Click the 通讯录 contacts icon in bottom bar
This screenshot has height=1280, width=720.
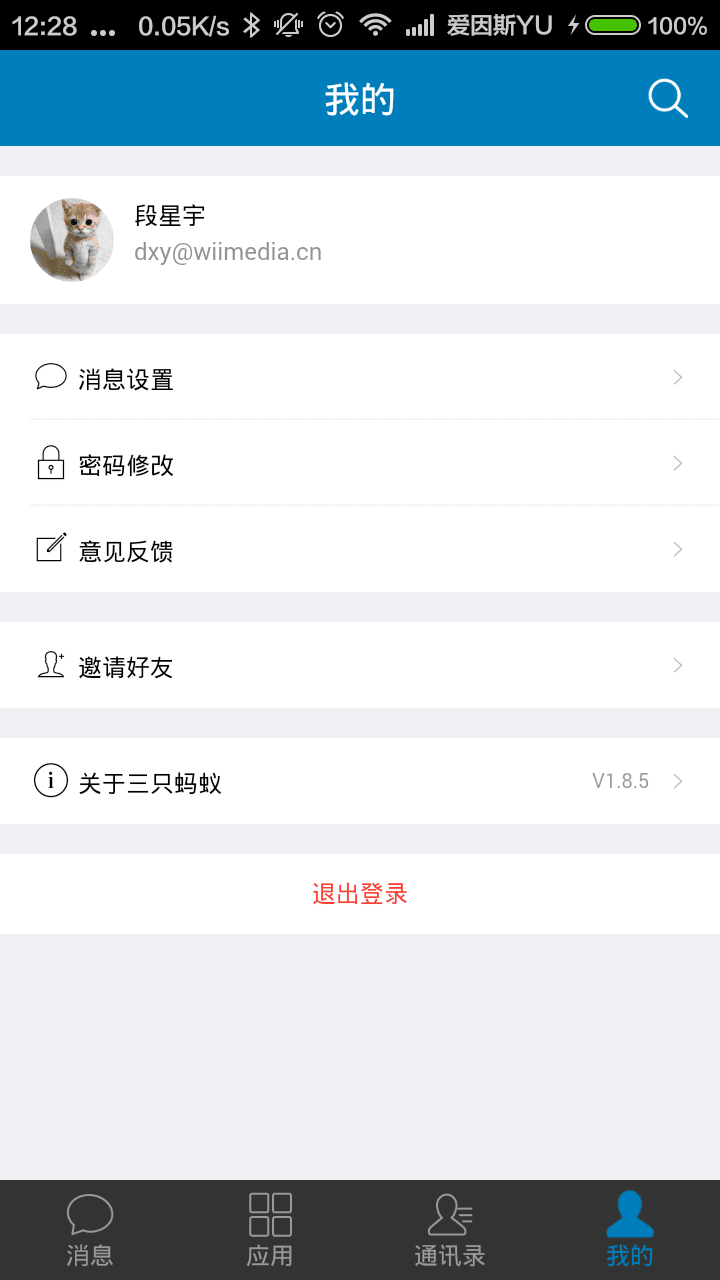coord(449,1212)
